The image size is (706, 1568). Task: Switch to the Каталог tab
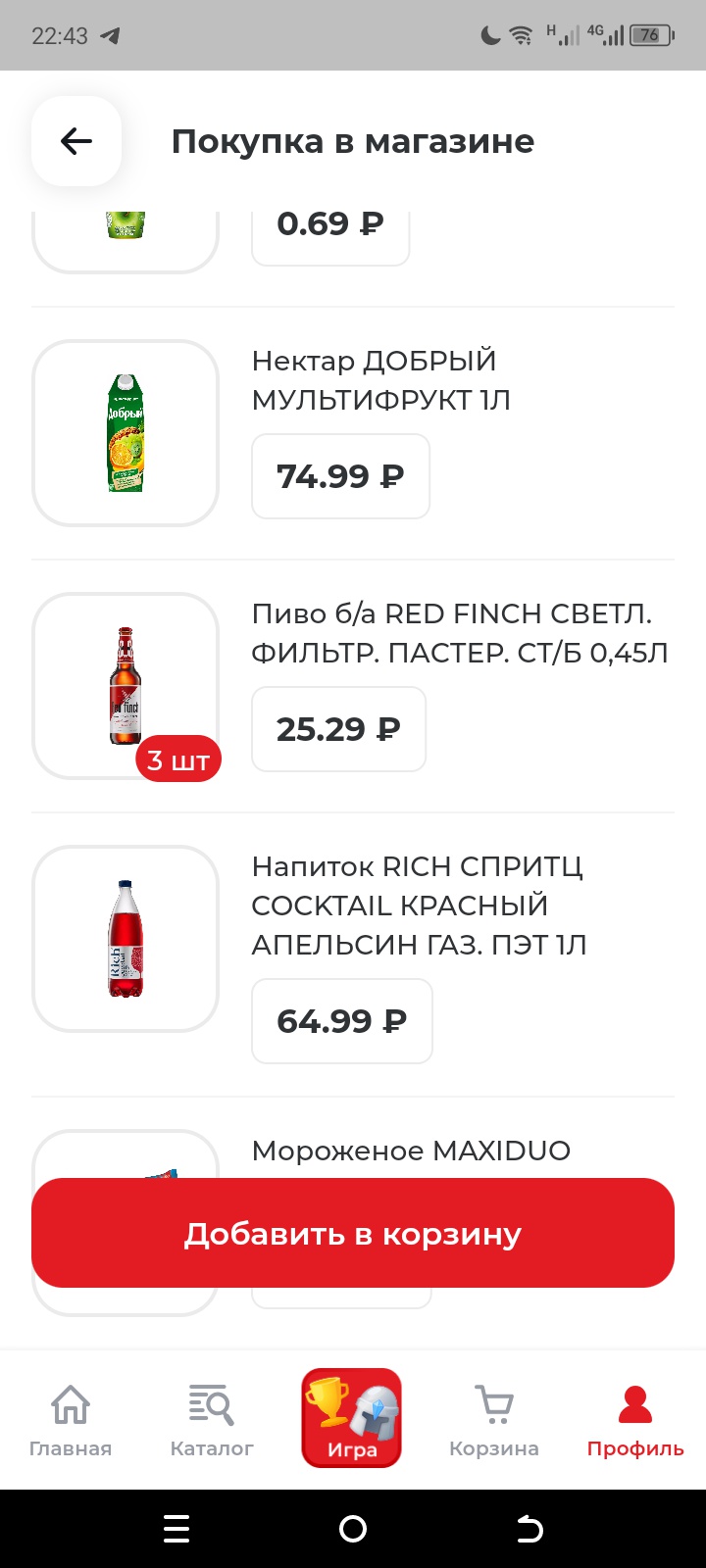(x=212, y=1418)
